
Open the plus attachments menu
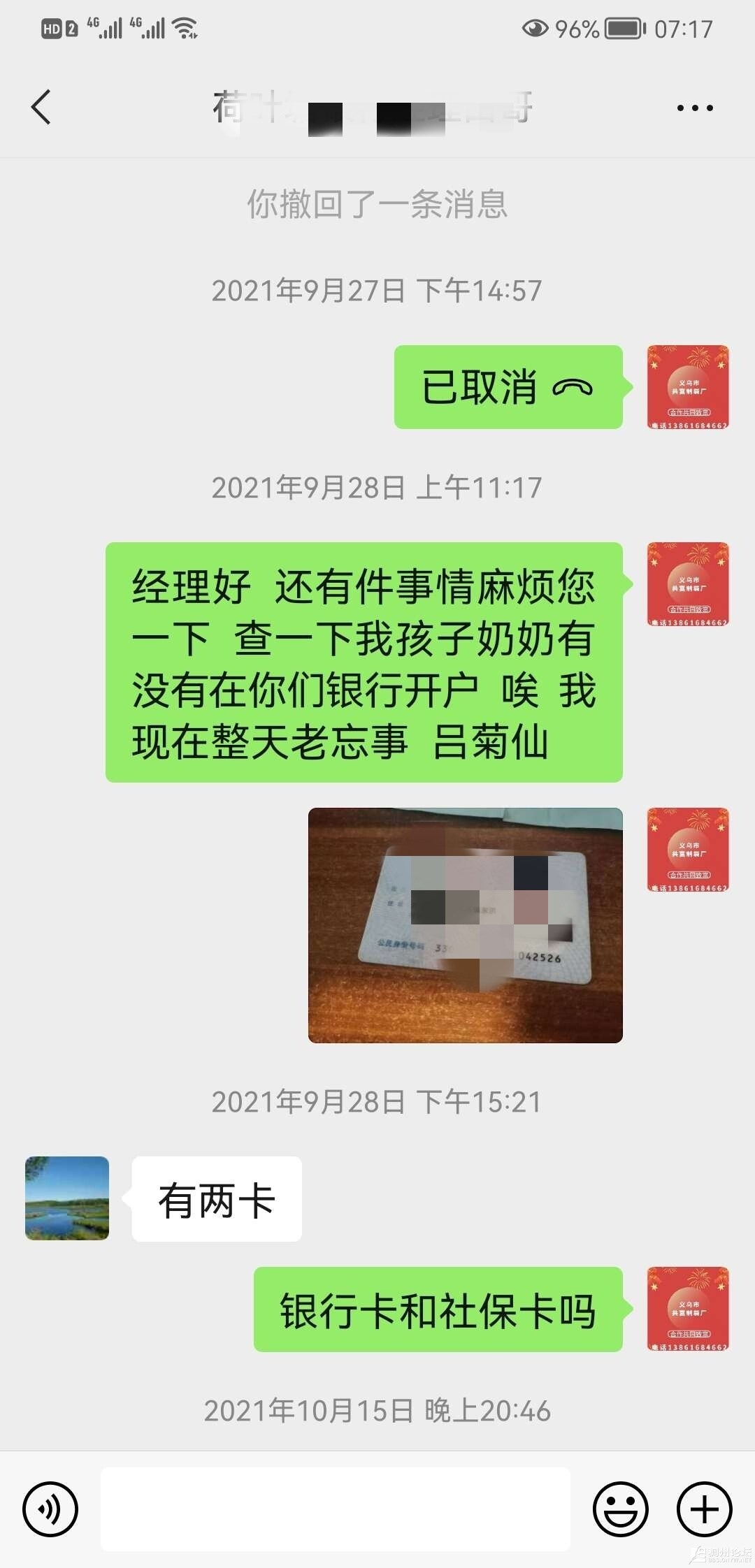pyautogui.click(x=704, y=1509)
